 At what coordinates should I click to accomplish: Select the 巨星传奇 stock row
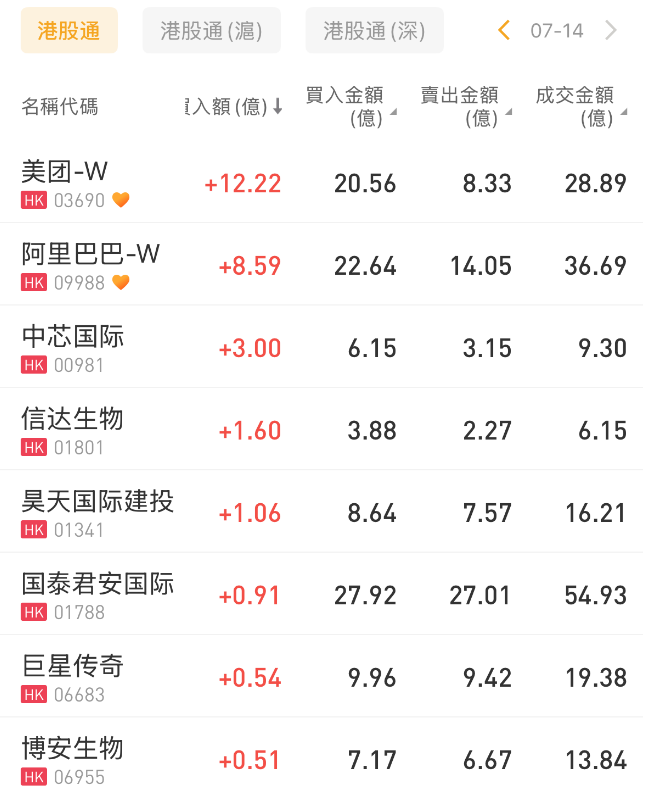pos(73,677)
